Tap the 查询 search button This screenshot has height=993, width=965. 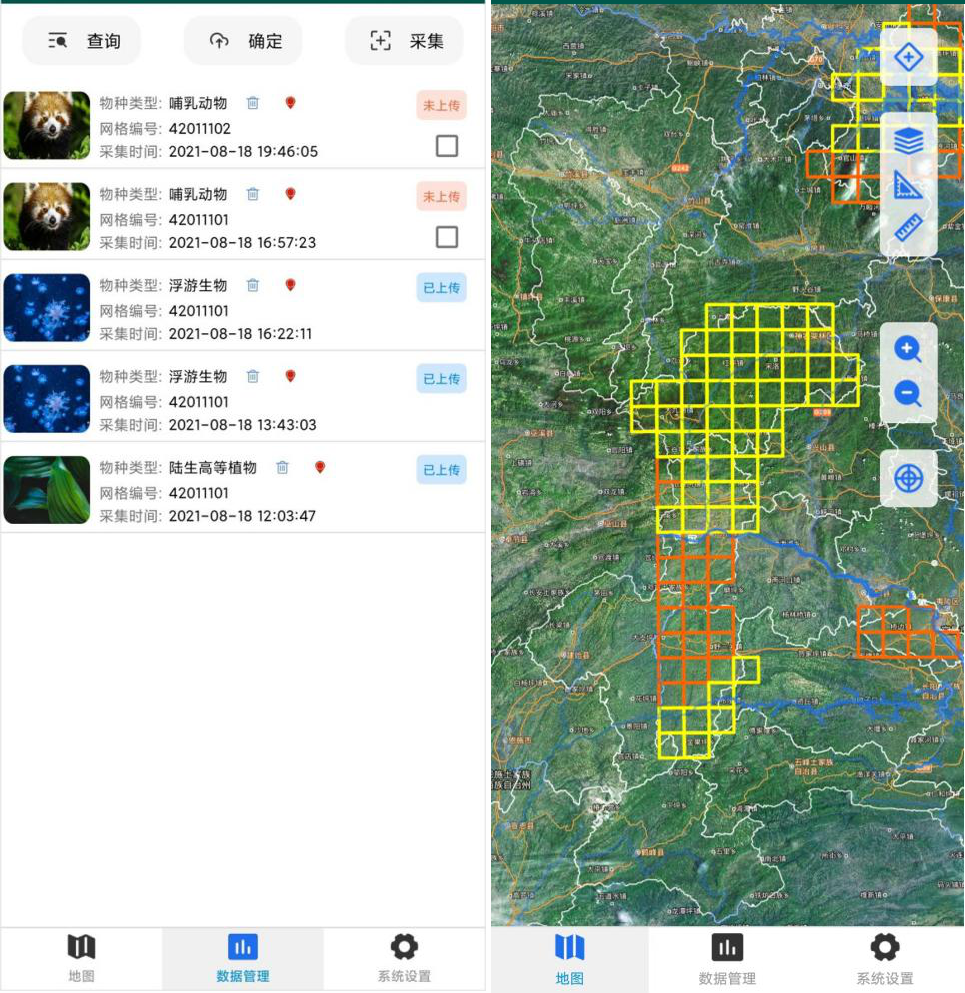tap(81, 41)
